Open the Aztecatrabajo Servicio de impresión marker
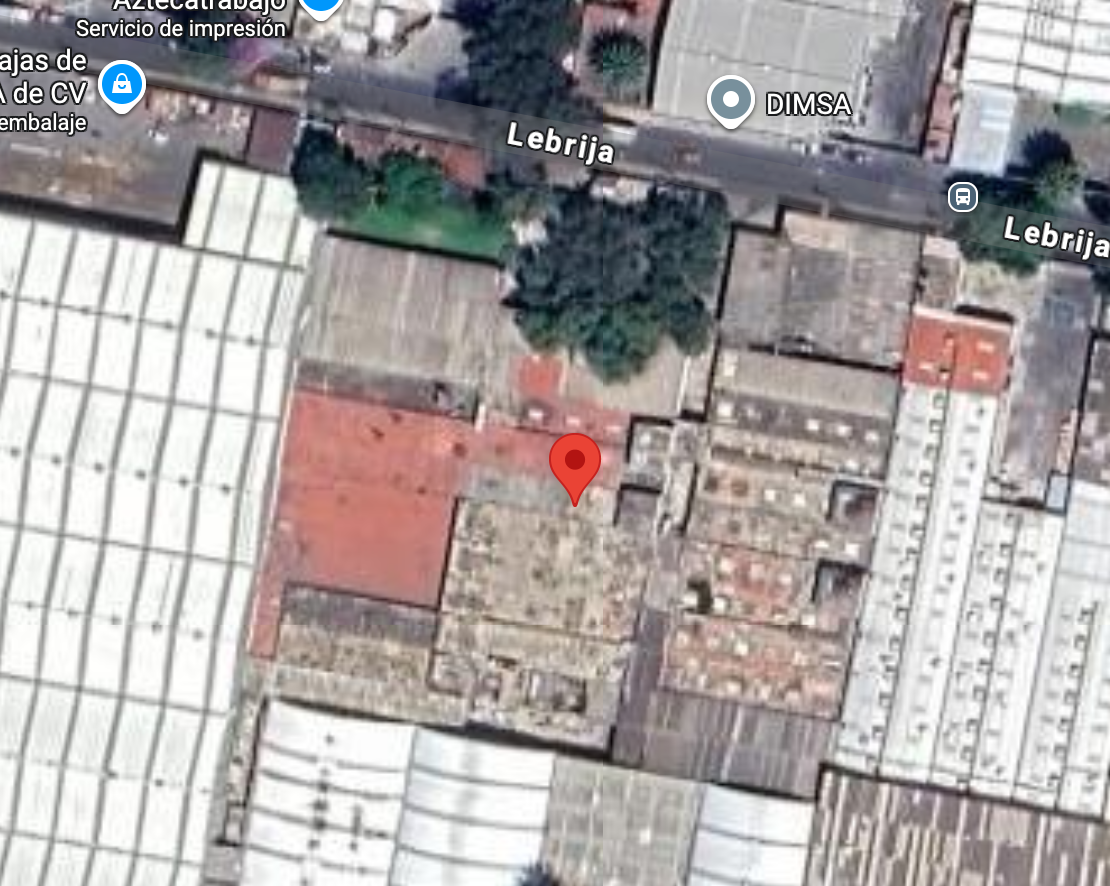Viewport: 1110px width, 886px height. [320, 6]
